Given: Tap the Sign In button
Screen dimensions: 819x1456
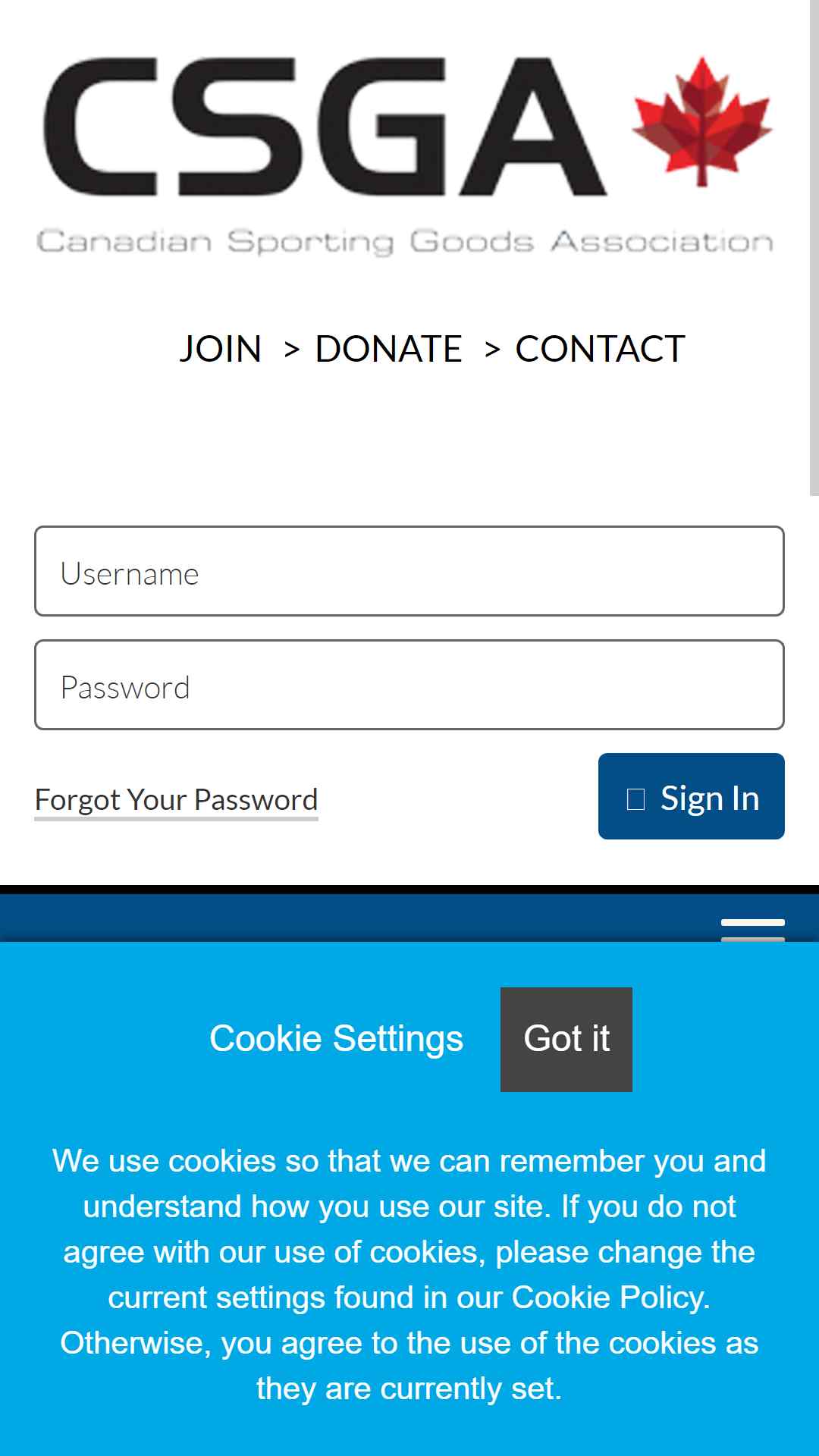Looking at the screenshot, I should click(x=692, y=796).
